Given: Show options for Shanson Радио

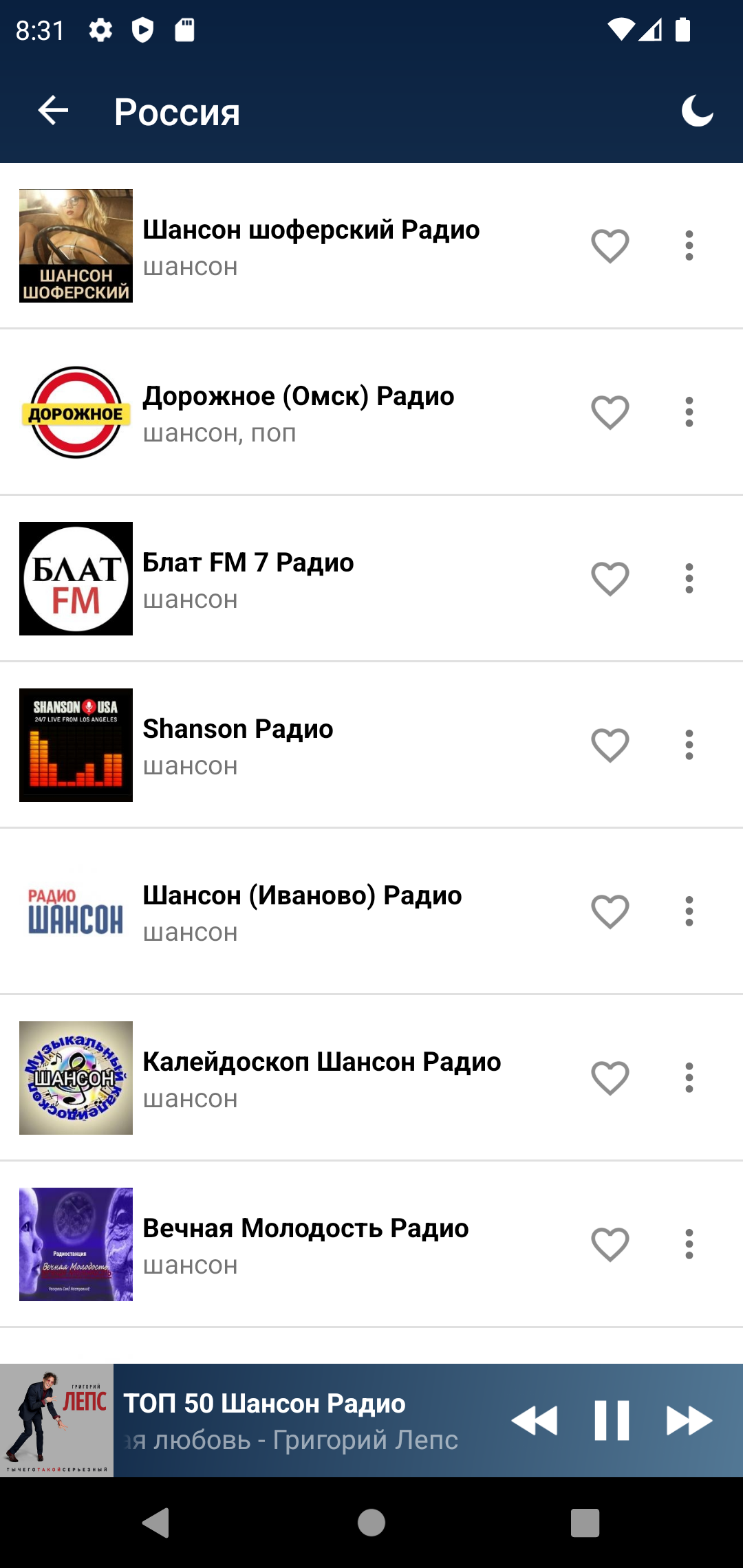Looking at the screenshot, I should [x=689, y=745].
